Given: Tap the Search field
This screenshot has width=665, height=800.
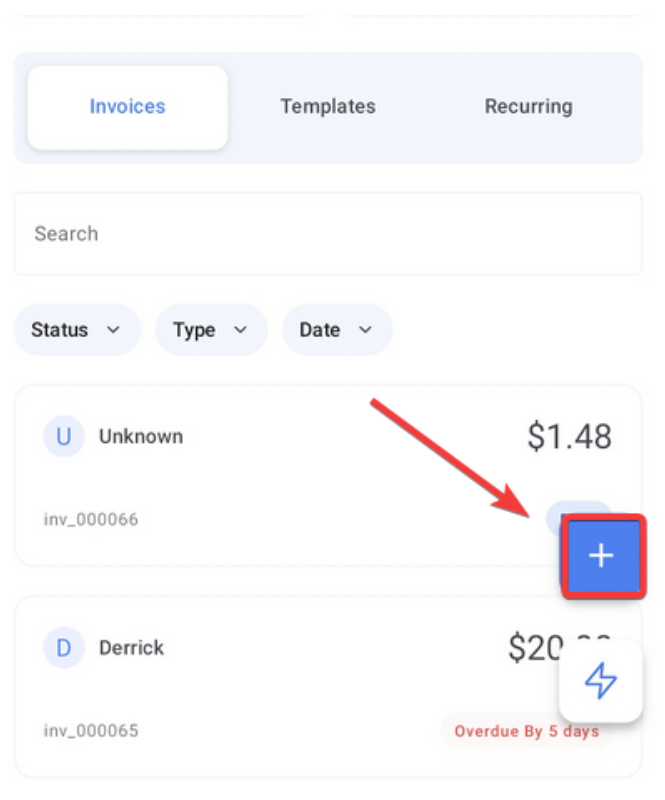Looking at the screenshot, I should (x=328, y=234).
